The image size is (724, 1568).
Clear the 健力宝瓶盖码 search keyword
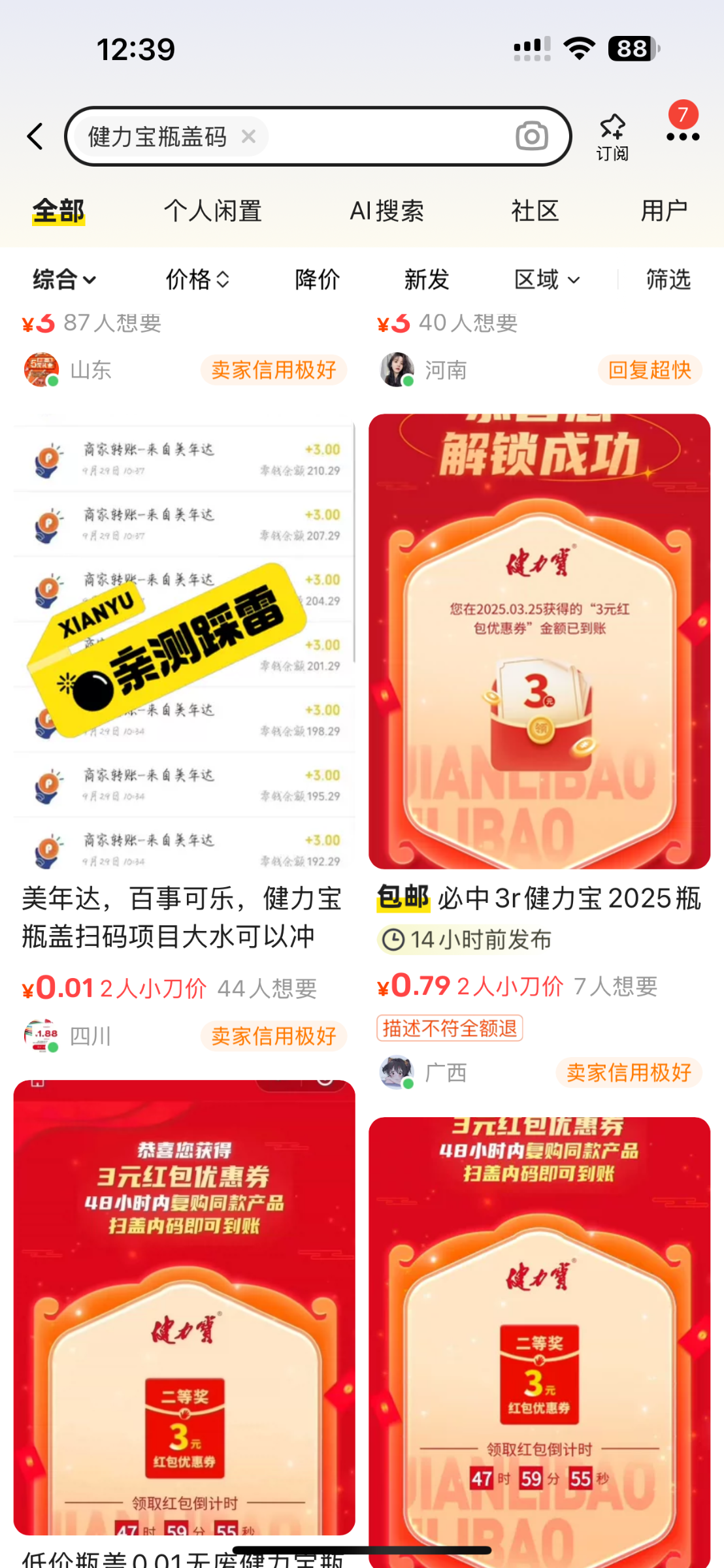pyautogui.click(x=248, y=137)
